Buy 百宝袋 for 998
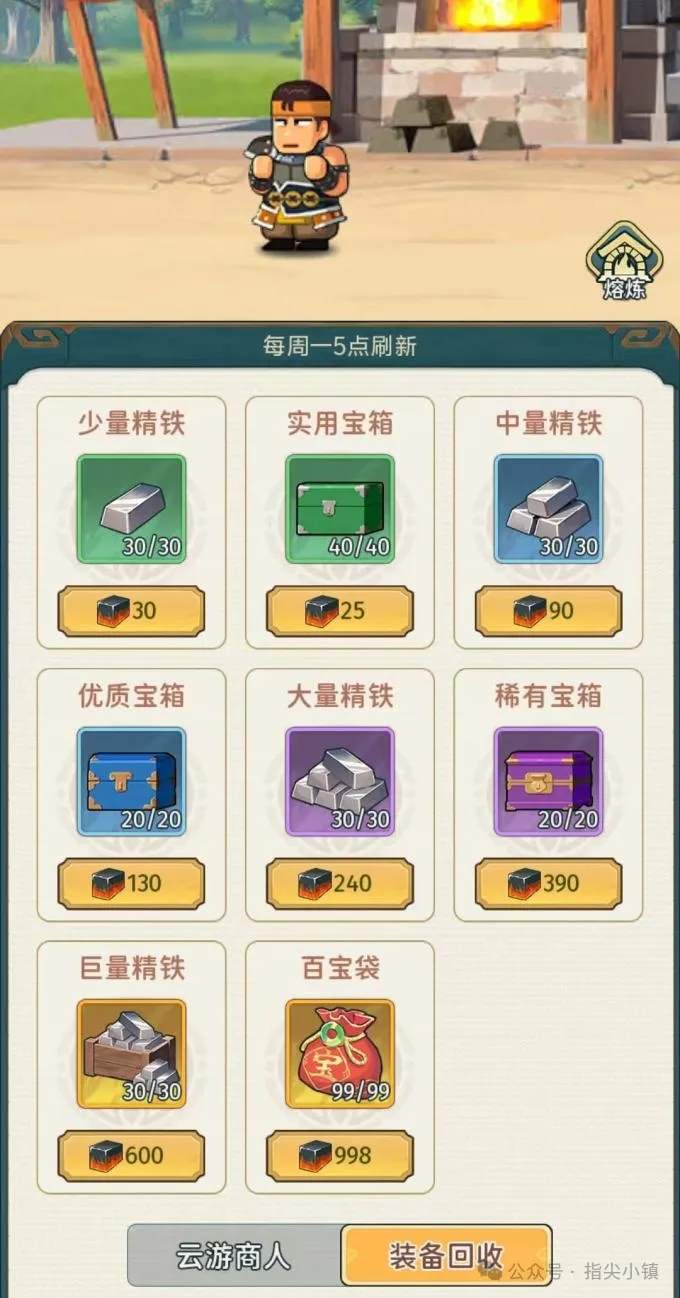Screen dimensions: 680x1298 click(340, 1156)
